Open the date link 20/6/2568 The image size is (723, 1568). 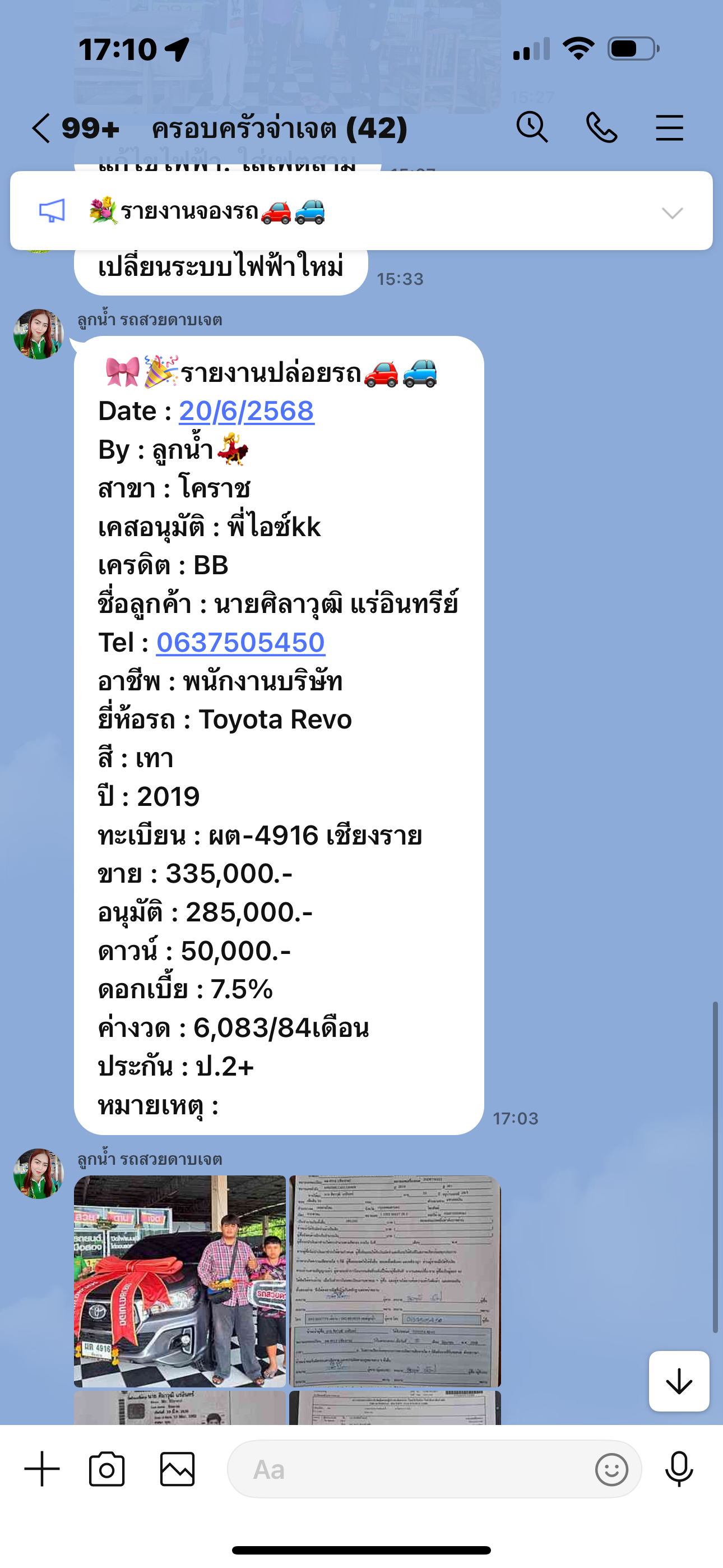click(x=247, y=412)
